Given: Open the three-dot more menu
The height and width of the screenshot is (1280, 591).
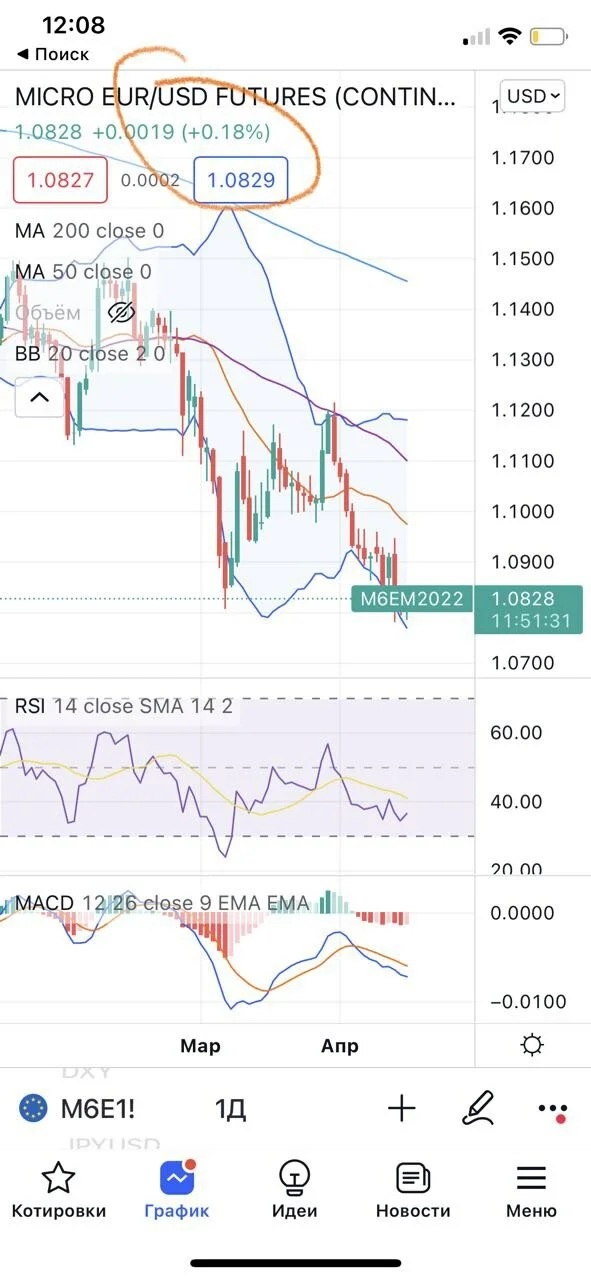Looking at the screenshot, I should [x=552, y=1108].
